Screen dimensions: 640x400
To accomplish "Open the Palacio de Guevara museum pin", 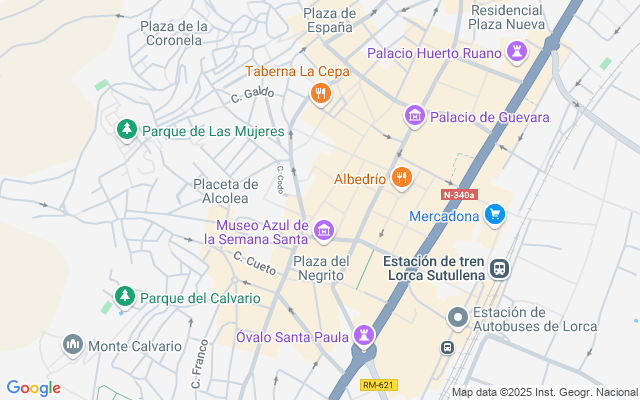I will click(415, 118).
